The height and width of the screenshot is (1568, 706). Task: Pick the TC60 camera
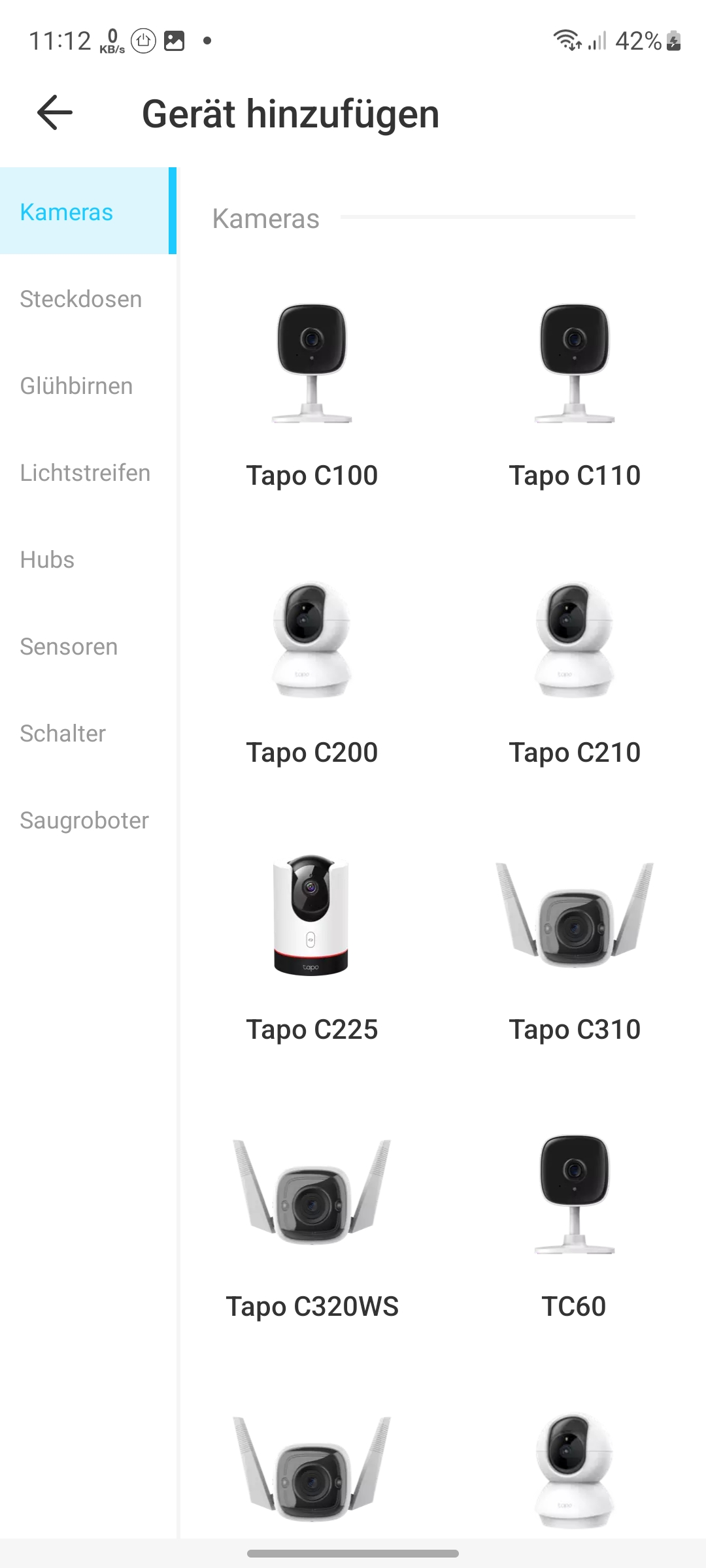point(575,1225)
